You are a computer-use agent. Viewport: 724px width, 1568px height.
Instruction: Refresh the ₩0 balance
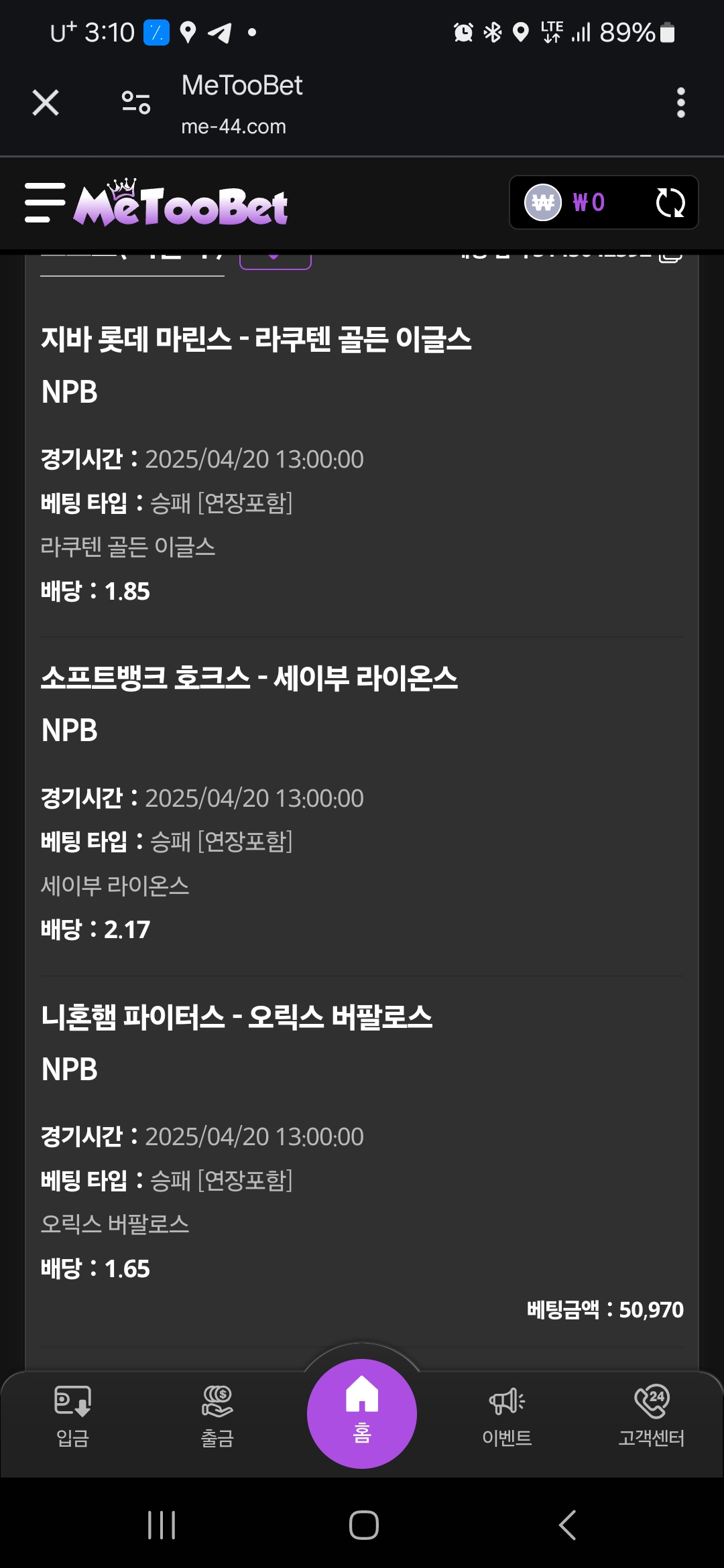pos(670,202)
